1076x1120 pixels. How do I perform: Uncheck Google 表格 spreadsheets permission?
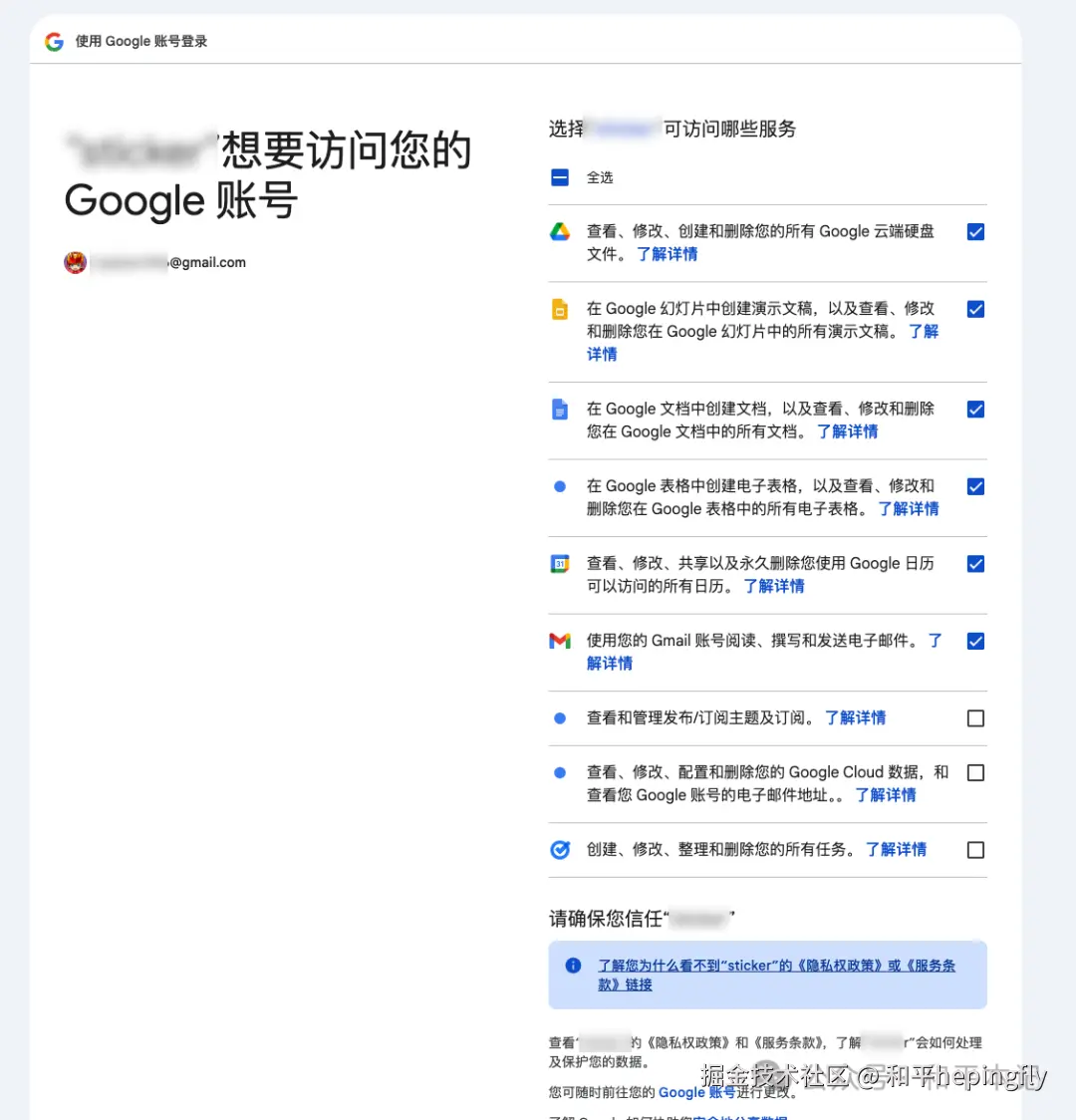pyautogui.click(x=975, y=486)
